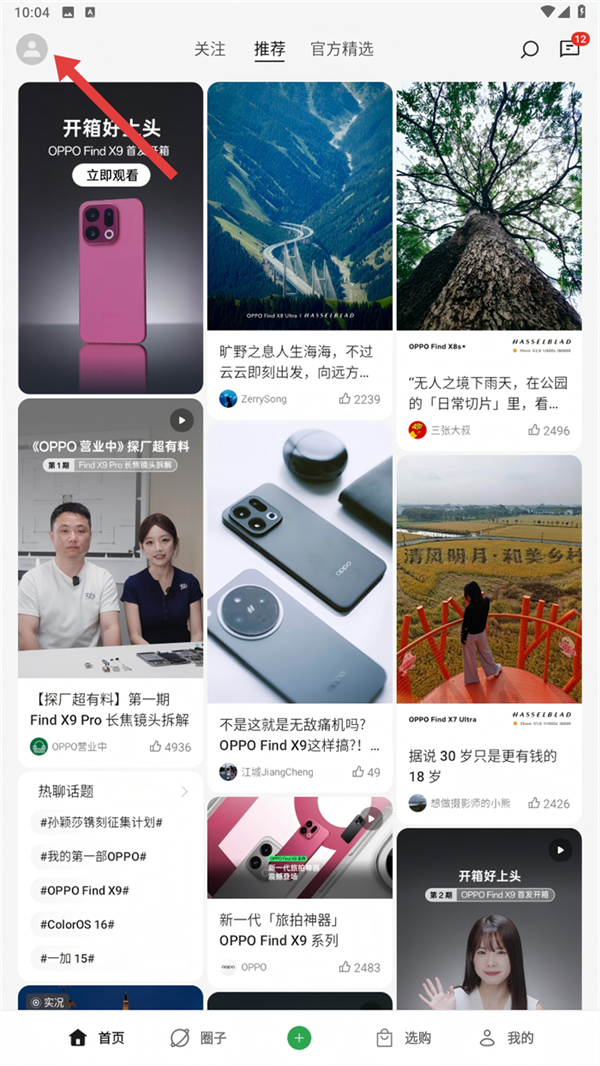Screen dimensions: 600x1066
Task: Open the search magnifier icon
Action: click(530, 50)
